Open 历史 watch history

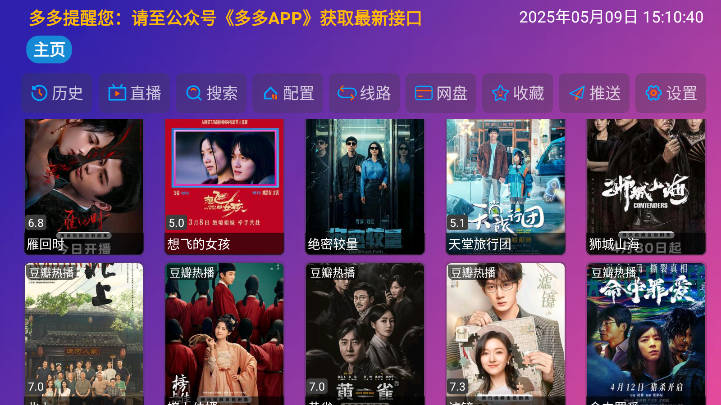point(57,93)
